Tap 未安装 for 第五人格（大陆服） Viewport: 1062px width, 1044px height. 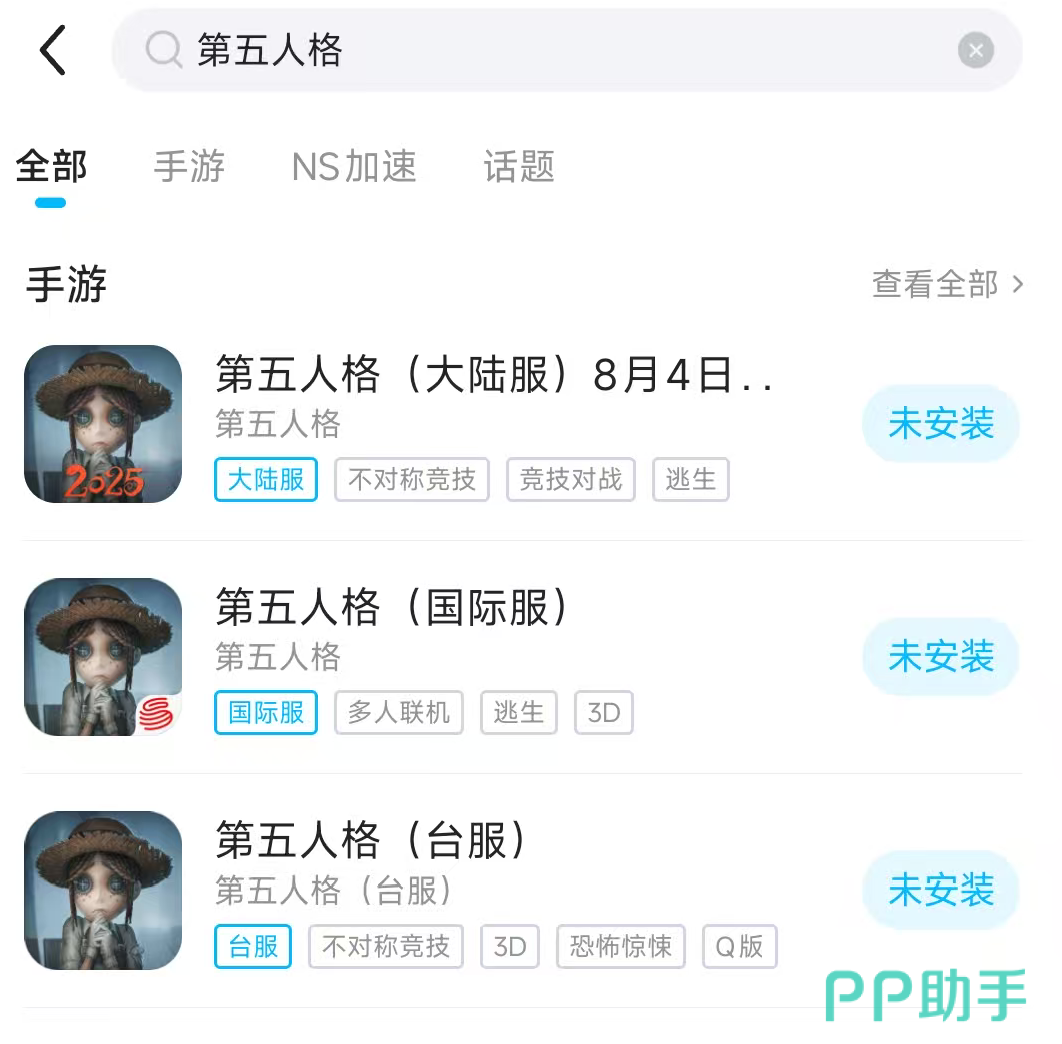(x=940, y=424)
